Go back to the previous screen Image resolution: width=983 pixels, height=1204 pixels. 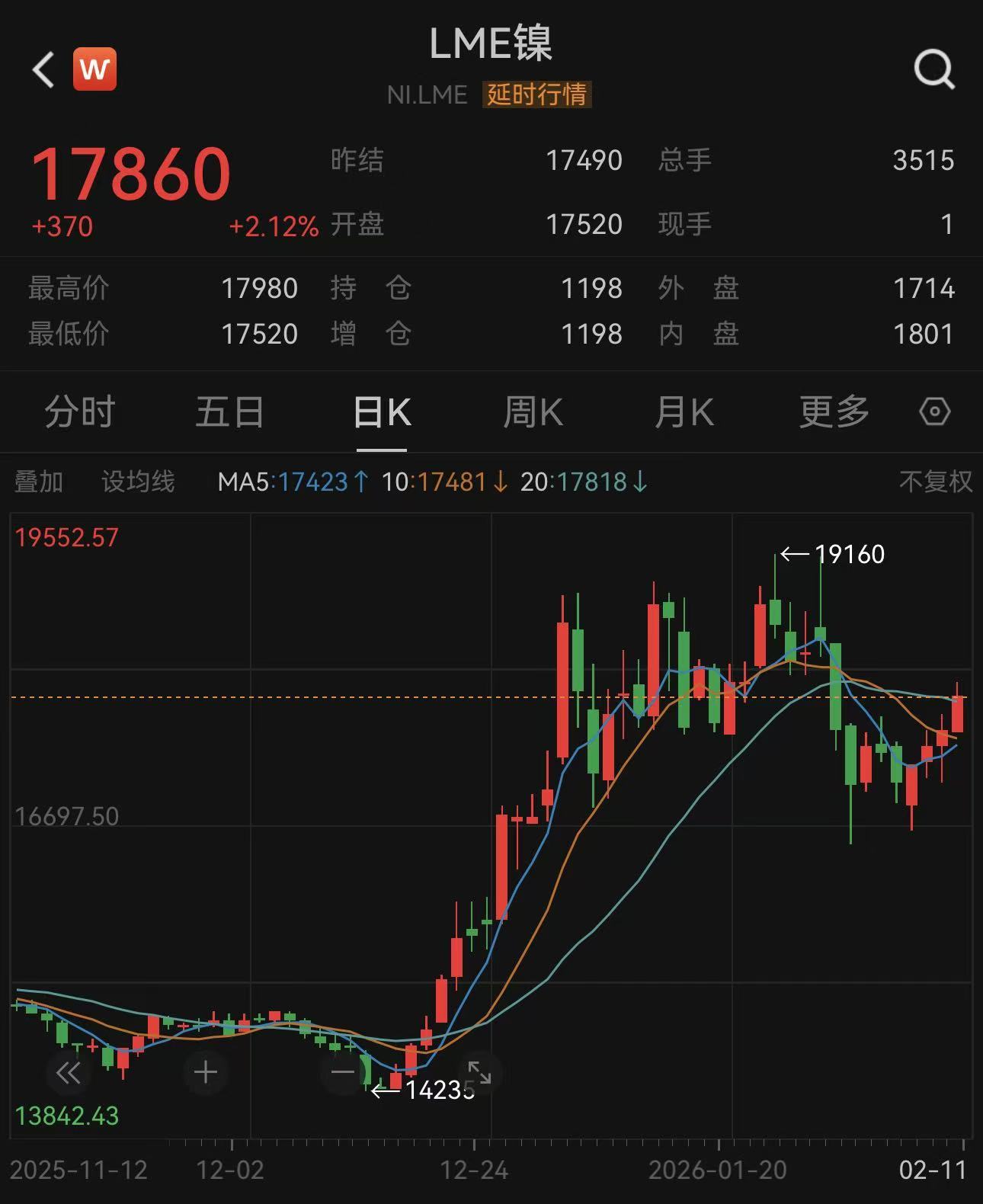pos(43,70)
